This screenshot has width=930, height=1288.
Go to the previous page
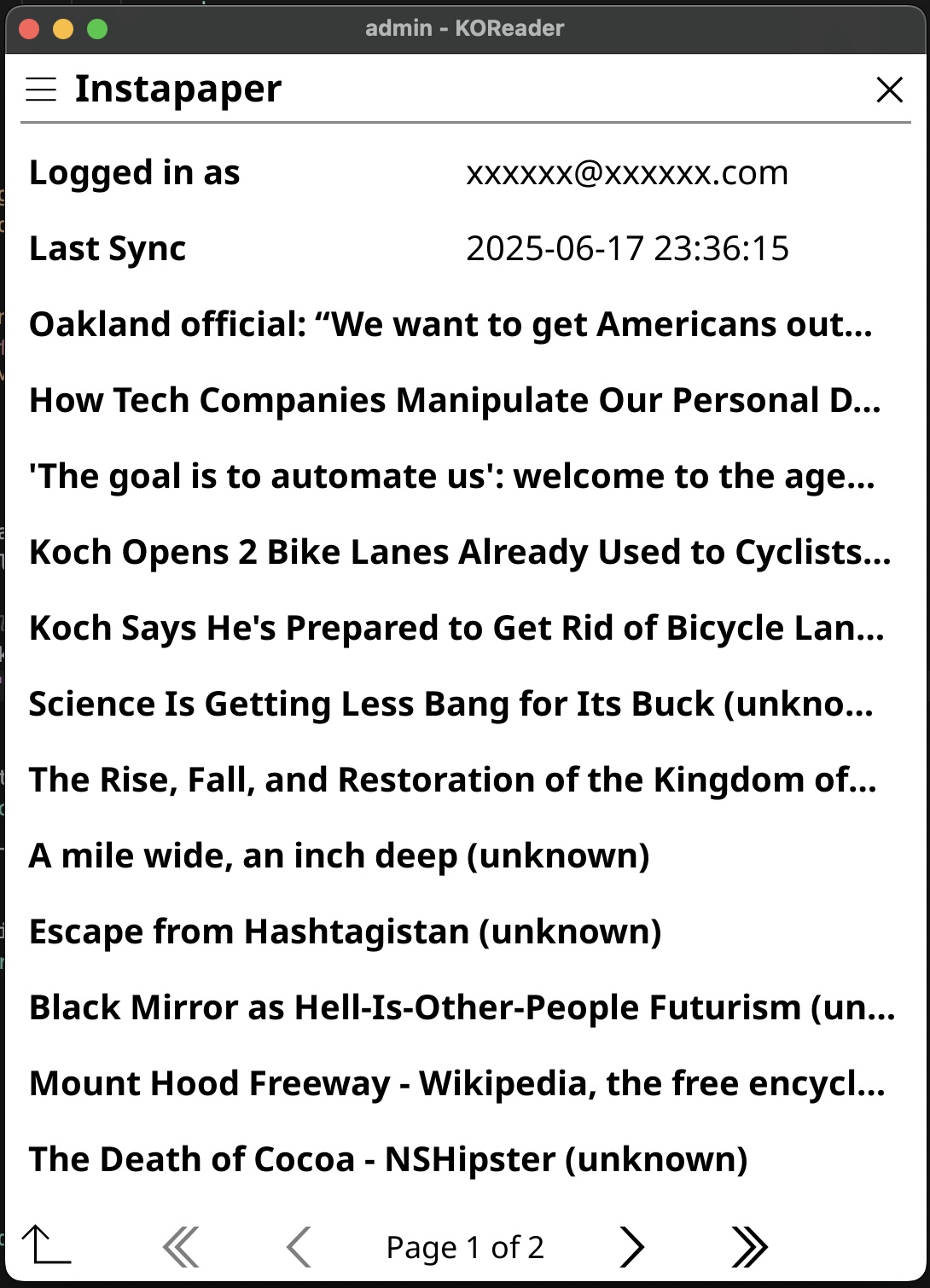click(299, 1247)
